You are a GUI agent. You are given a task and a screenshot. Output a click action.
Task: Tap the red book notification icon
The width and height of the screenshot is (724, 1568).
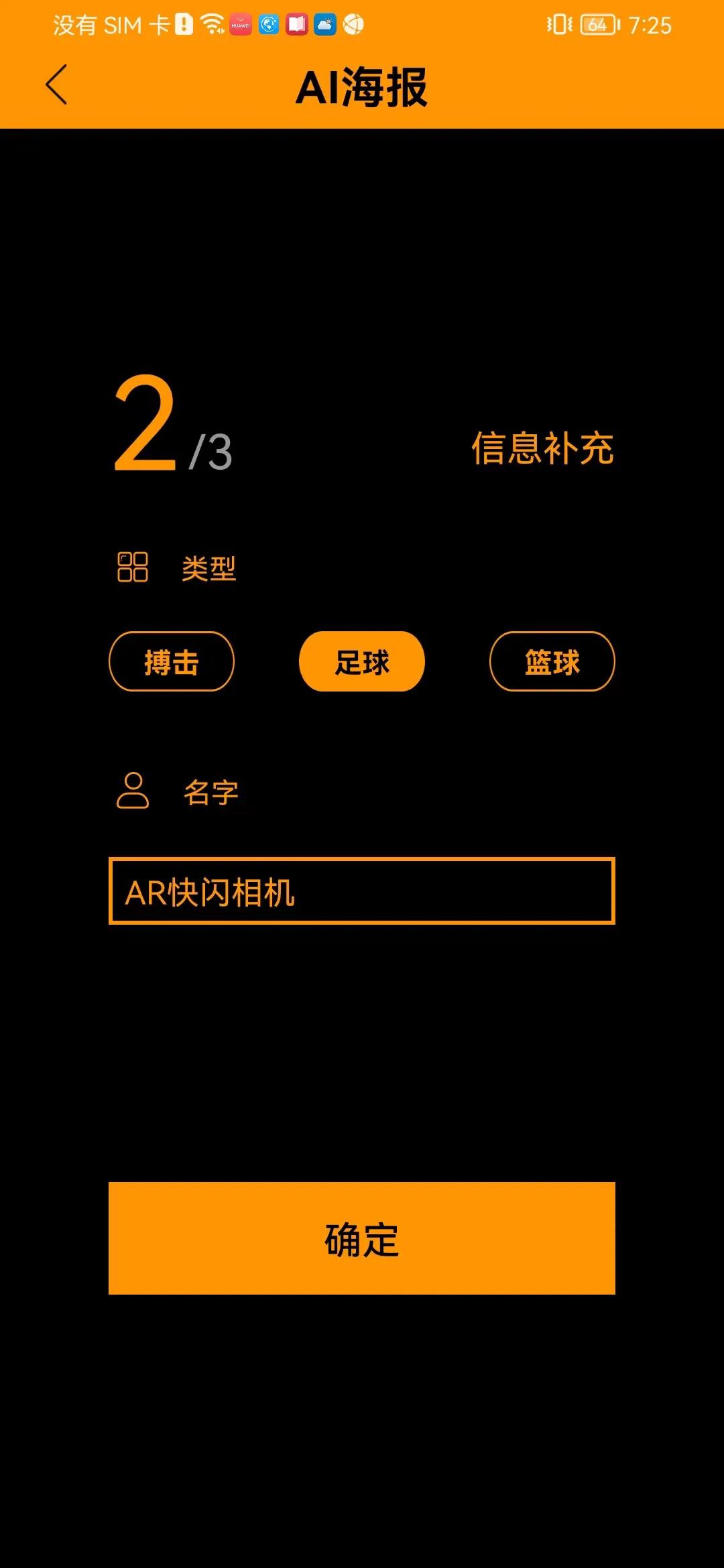click(296, 24)
